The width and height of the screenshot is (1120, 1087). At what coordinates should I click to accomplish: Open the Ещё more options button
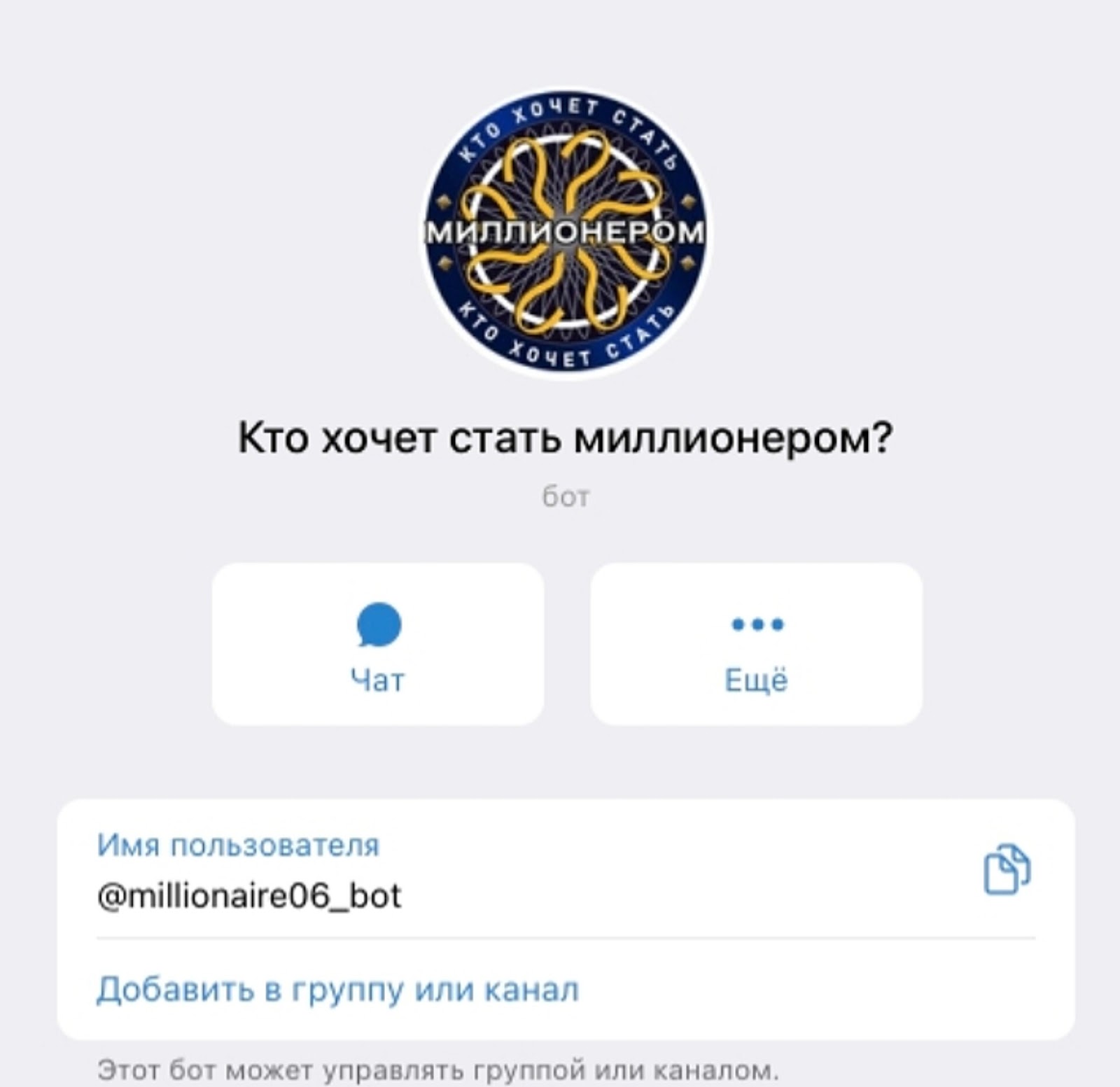coord(756,645)
